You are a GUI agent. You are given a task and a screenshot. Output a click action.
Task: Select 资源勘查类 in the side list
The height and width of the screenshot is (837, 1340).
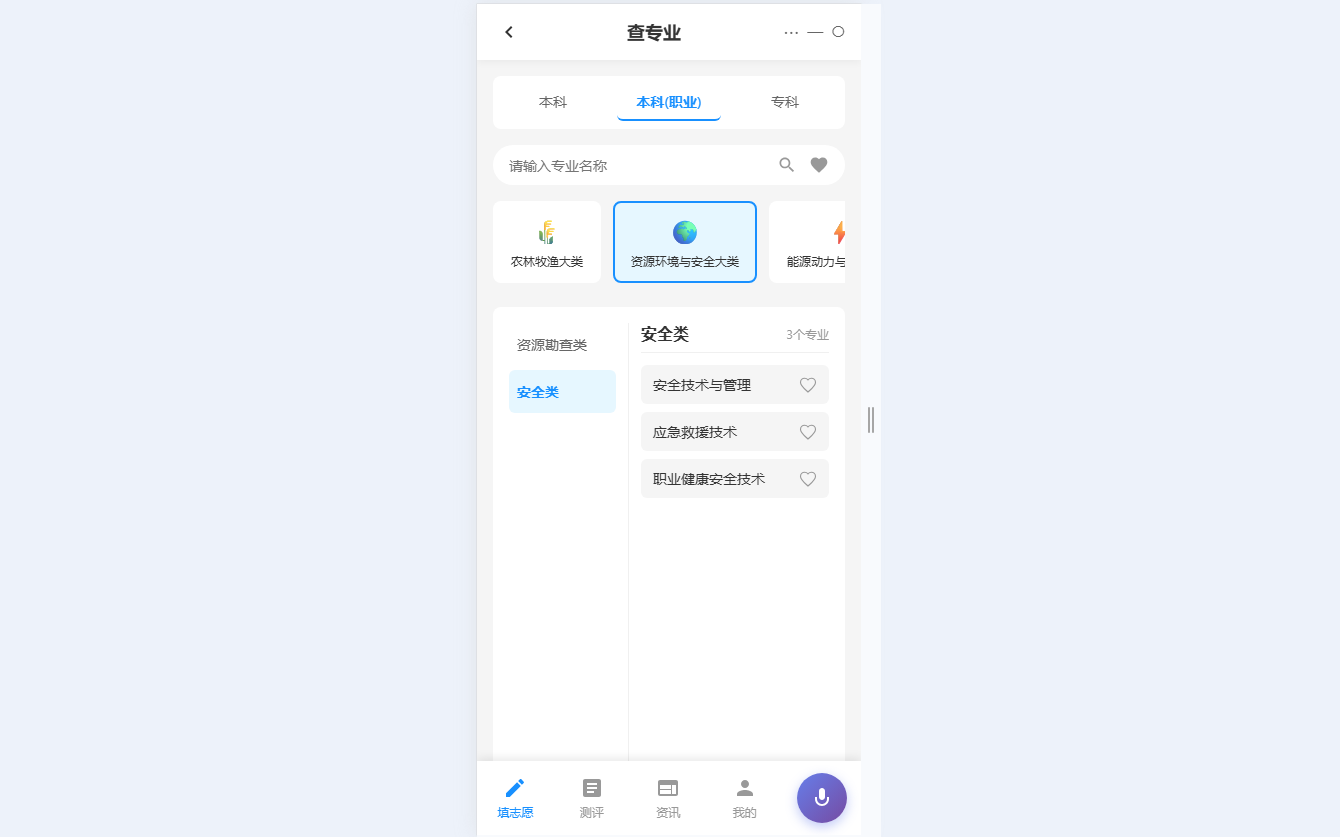click(552, 345)
